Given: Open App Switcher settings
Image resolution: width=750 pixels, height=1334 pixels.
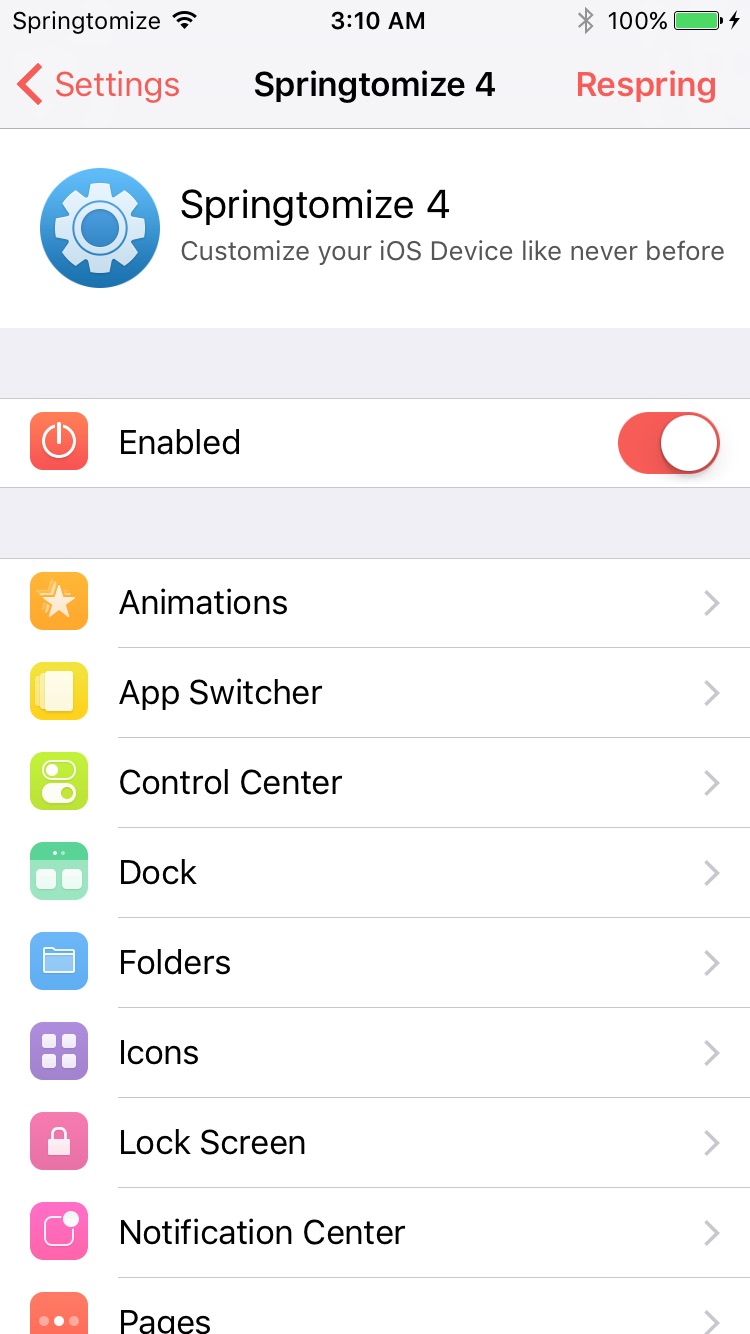Looking at the screenshot, I should click(375, 693).
